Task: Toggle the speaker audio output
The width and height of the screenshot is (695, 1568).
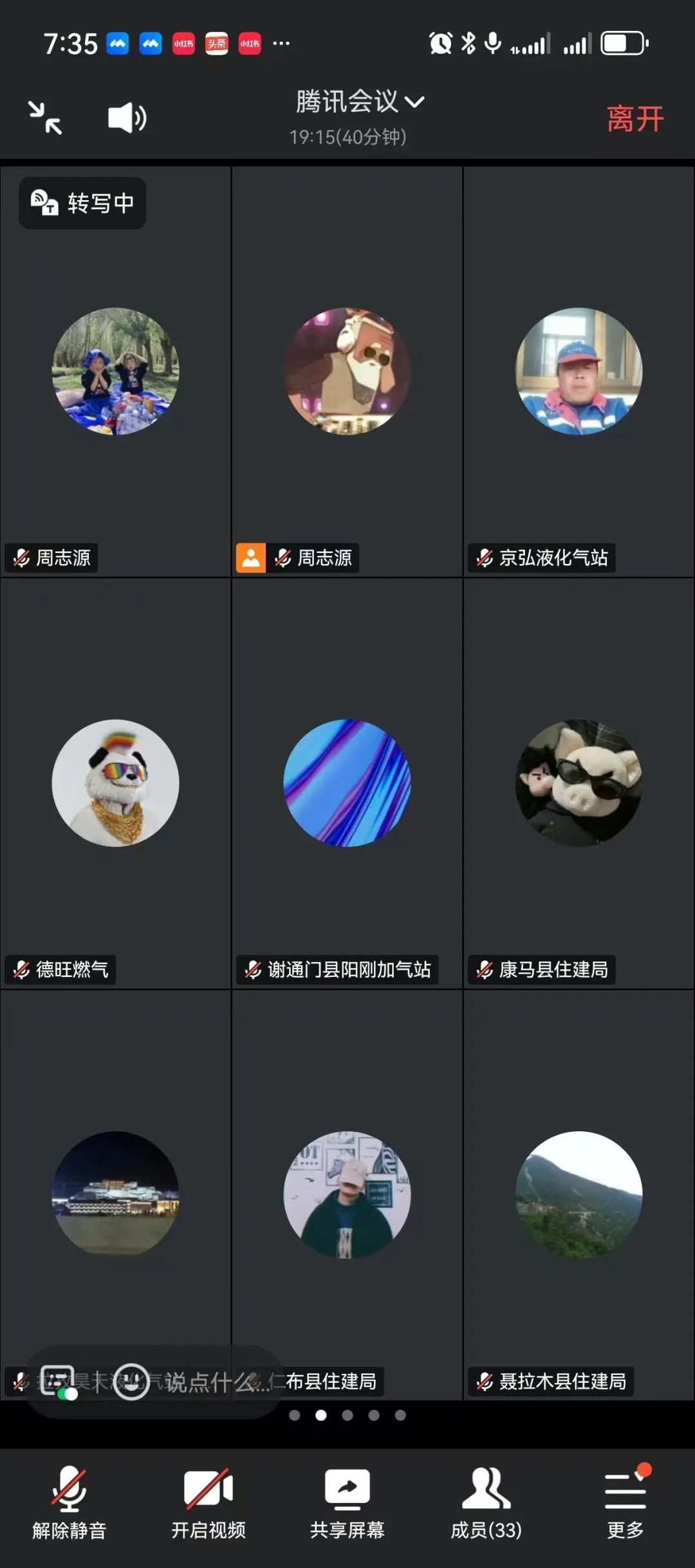Action: (x=127, y=118)
